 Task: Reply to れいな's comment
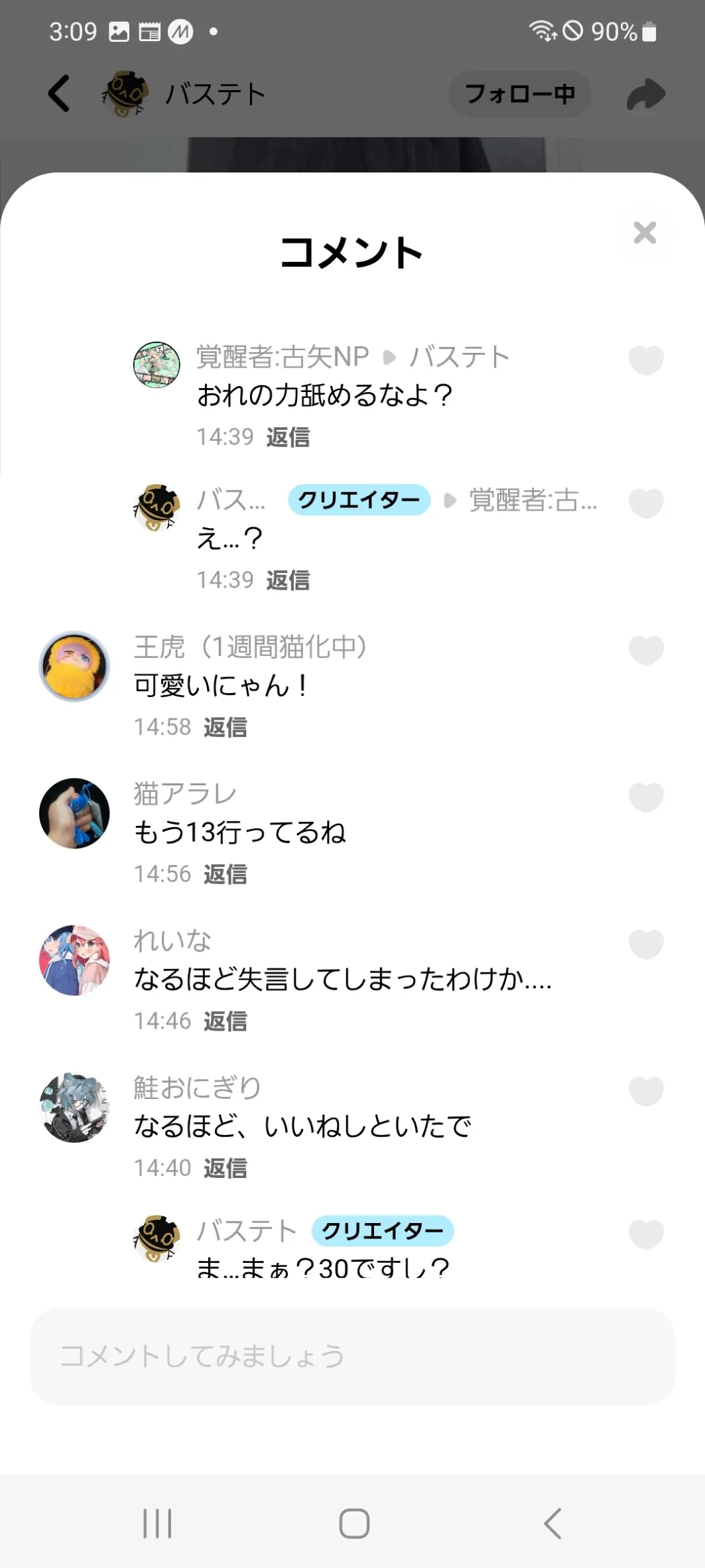pyautogui.click(x=225, y=1021)
